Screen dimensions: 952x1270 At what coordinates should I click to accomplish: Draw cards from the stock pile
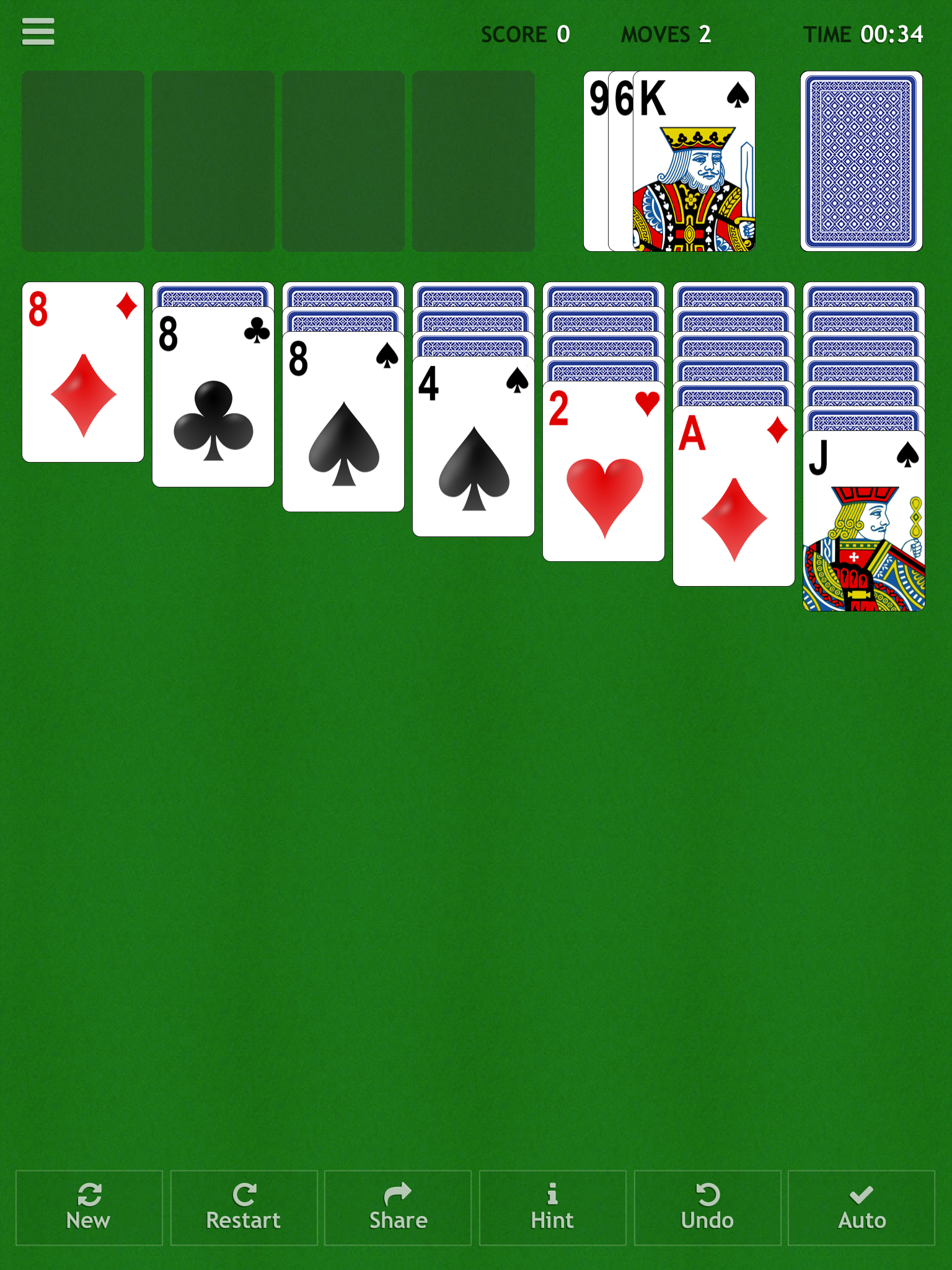pyautogui.click(x=861, y=161)
